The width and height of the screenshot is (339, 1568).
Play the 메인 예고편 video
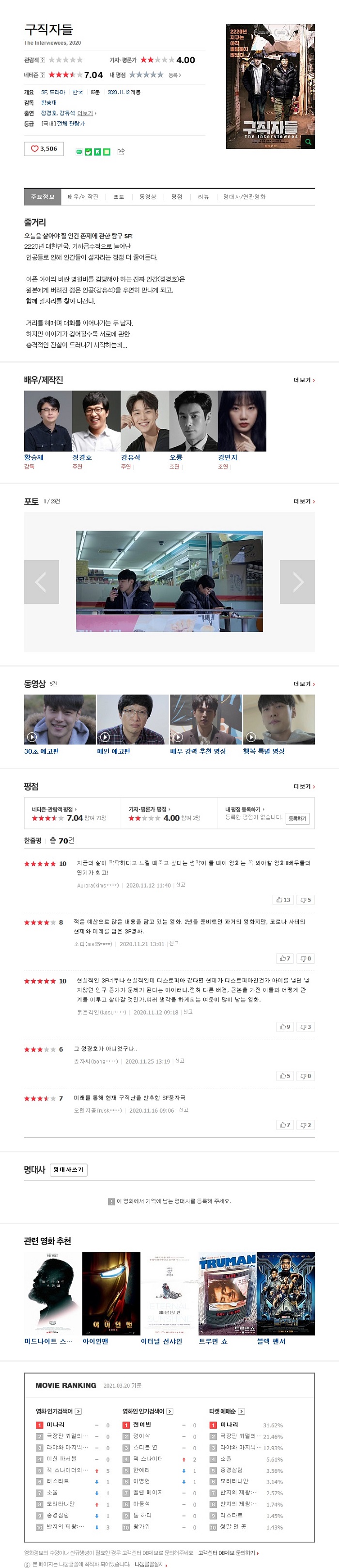pos(132,719)
